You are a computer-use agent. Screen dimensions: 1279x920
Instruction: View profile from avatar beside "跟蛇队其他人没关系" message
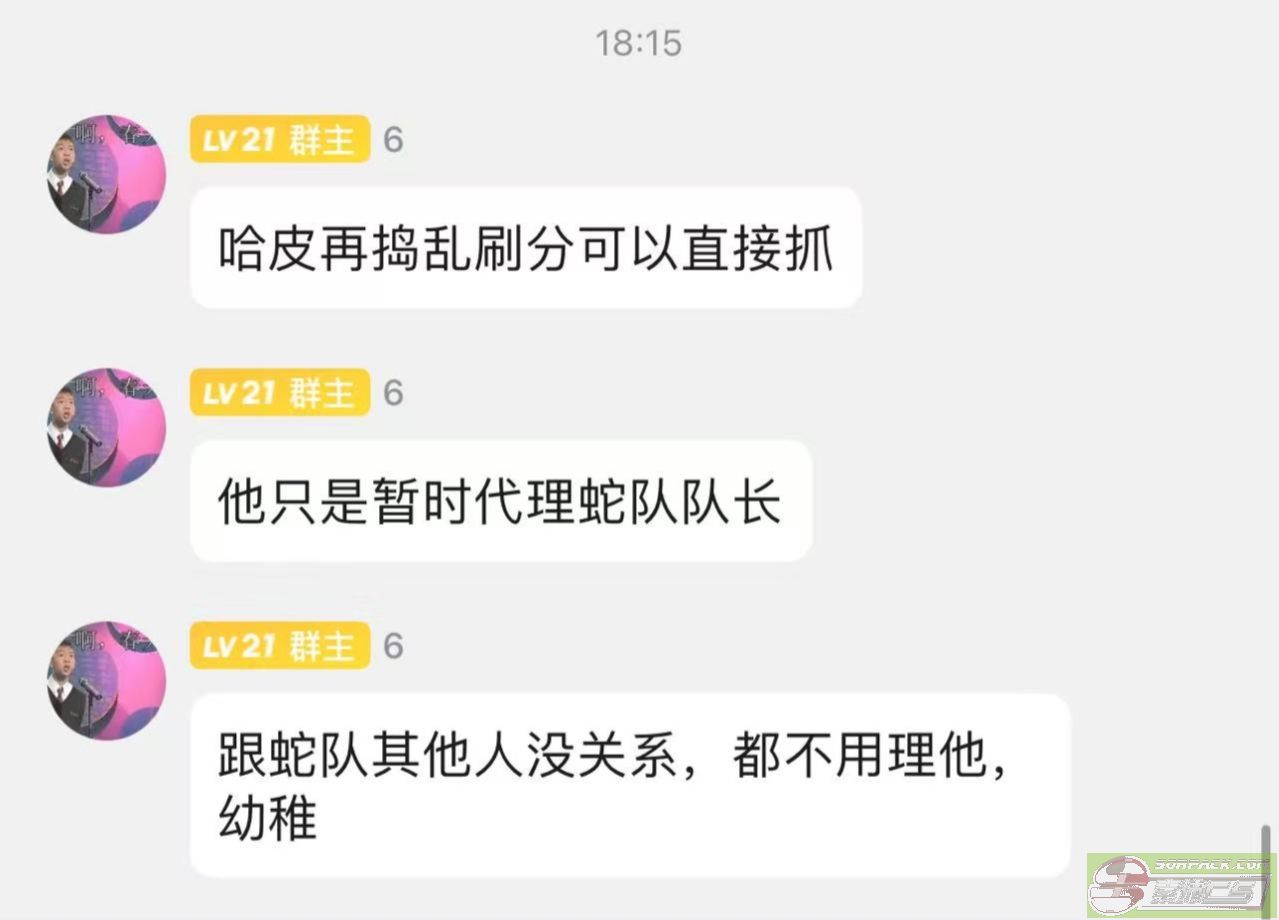click(x=106, y=680)
